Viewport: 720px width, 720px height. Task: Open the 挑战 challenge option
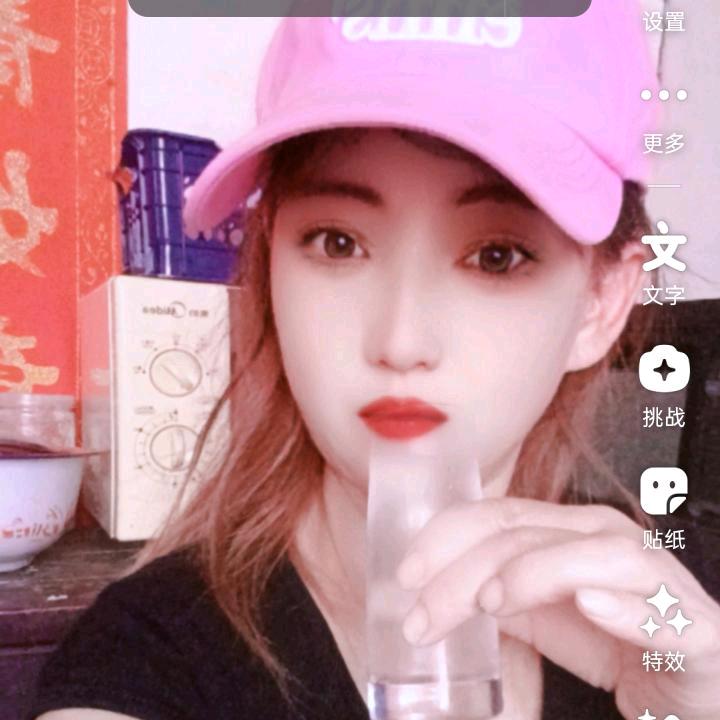[x=664, y=385]
